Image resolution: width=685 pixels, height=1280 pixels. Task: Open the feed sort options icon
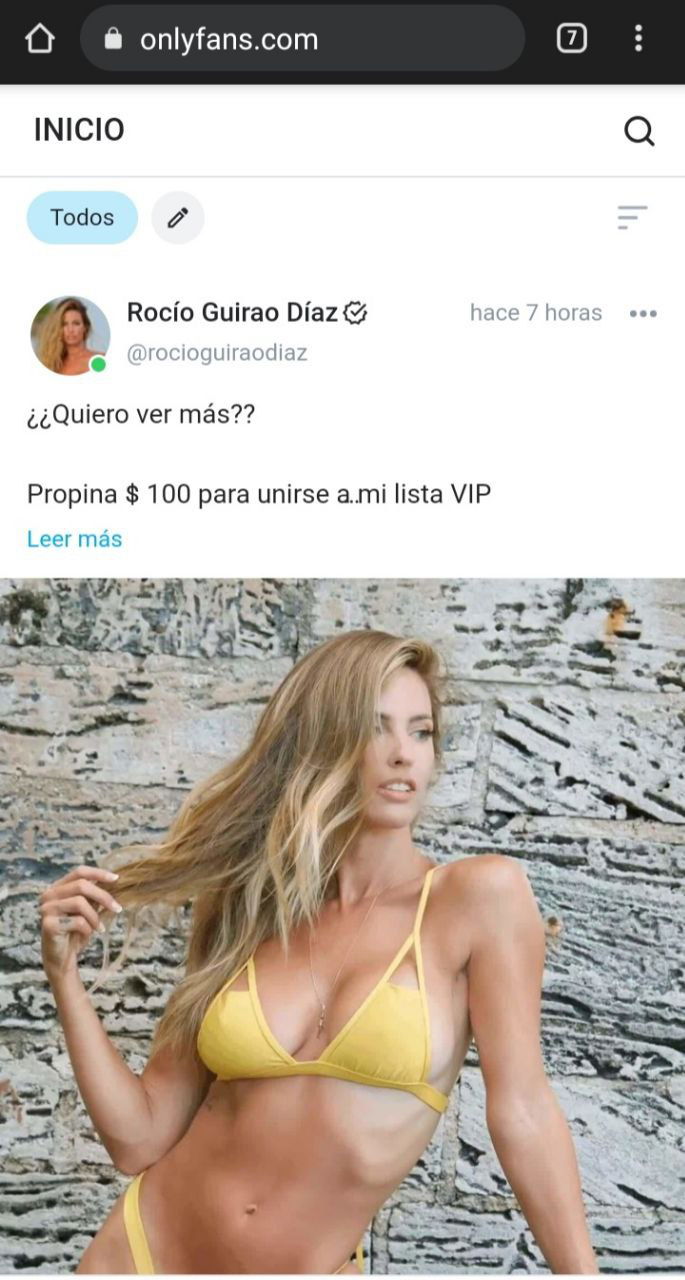pos(632,217)
